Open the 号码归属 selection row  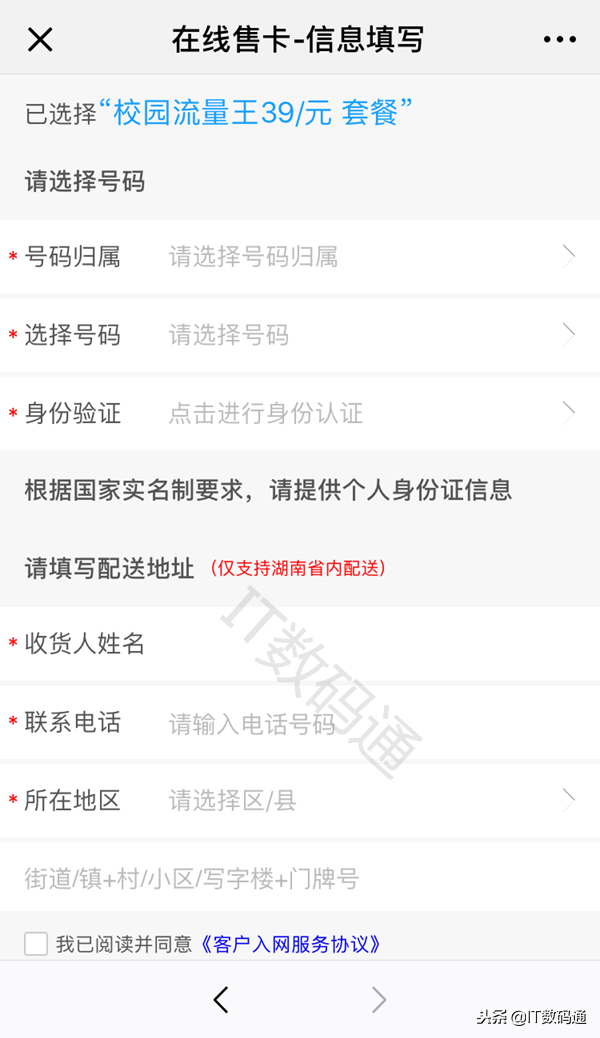coord(300,257)
